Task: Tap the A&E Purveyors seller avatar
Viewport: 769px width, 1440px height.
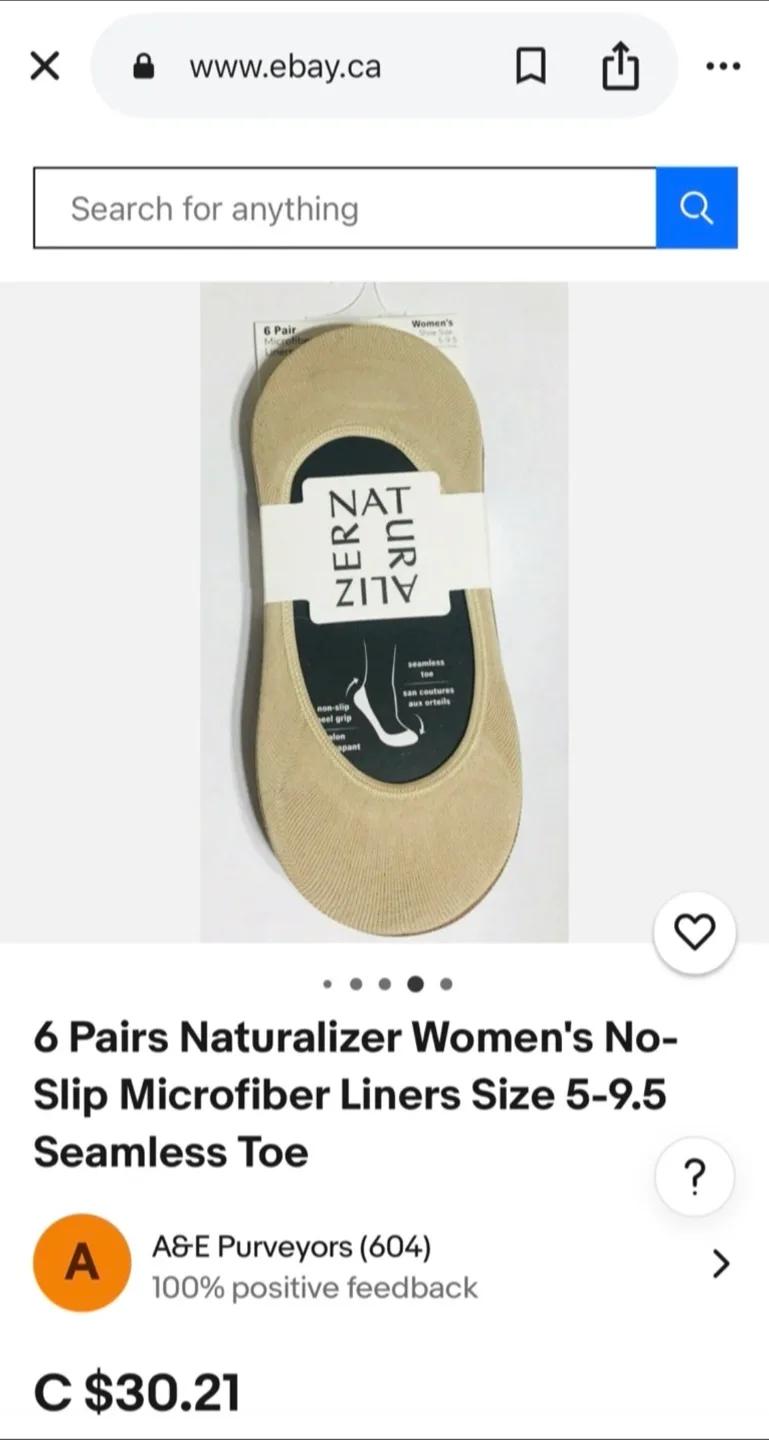Action: point(81,1262)
